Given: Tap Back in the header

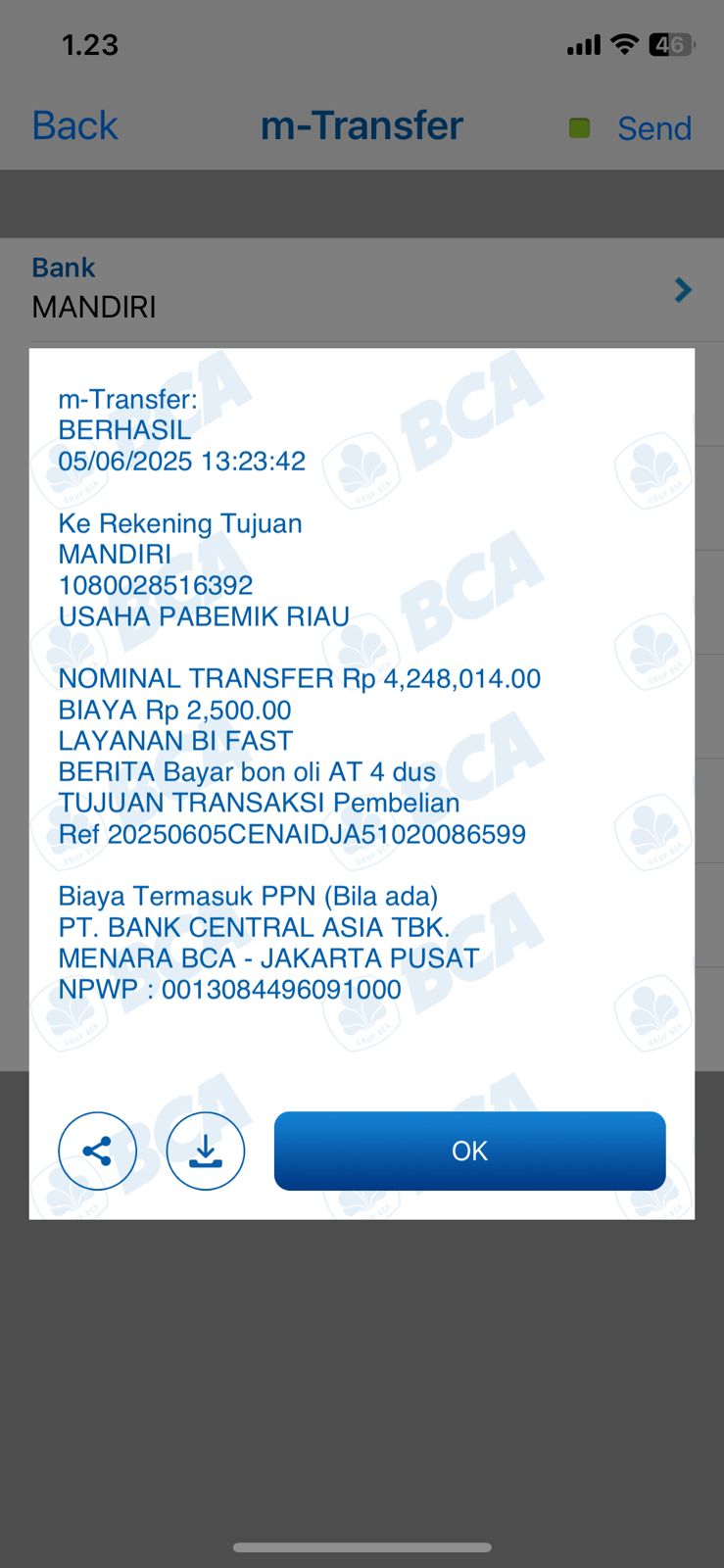Looking at the screenshot, I should (74, 126).
